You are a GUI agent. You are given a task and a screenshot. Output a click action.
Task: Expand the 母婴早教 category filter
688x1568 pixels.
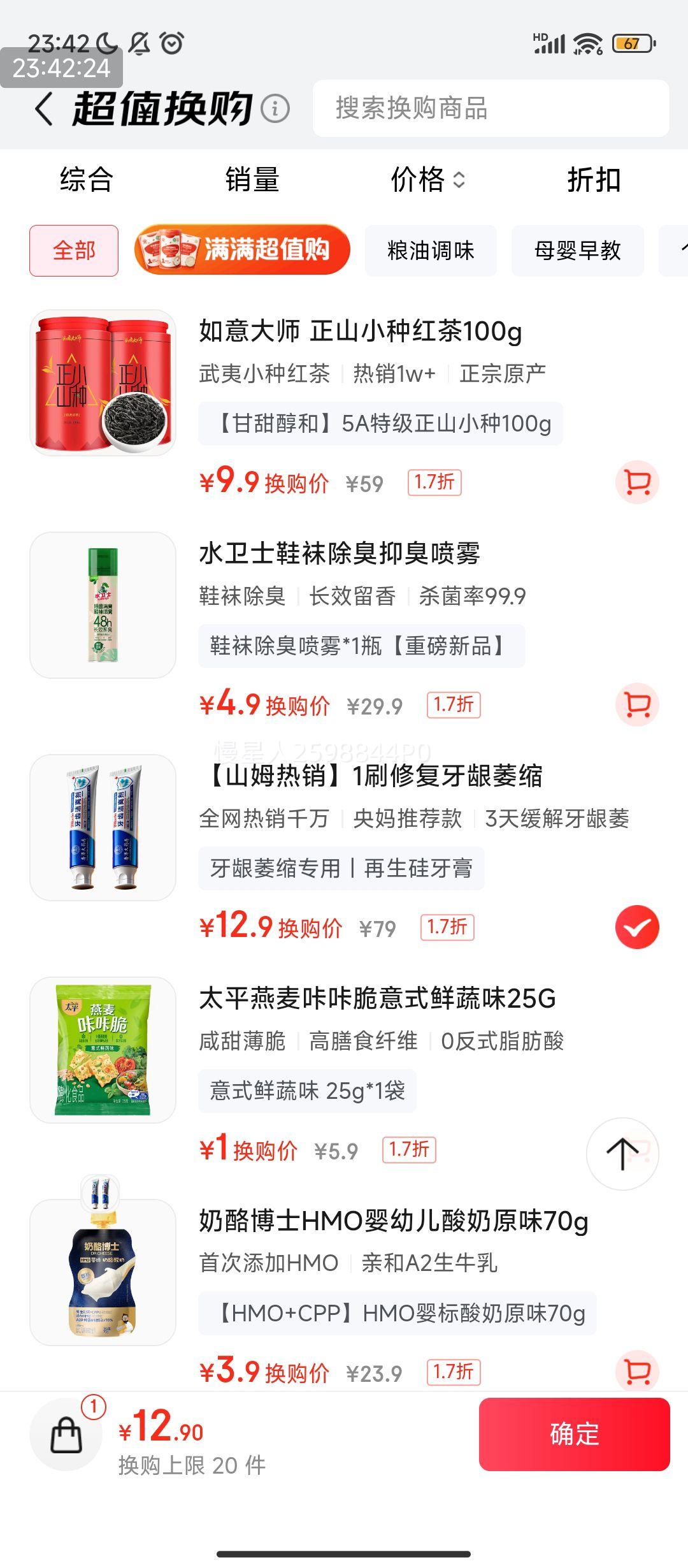pos(577,250)
